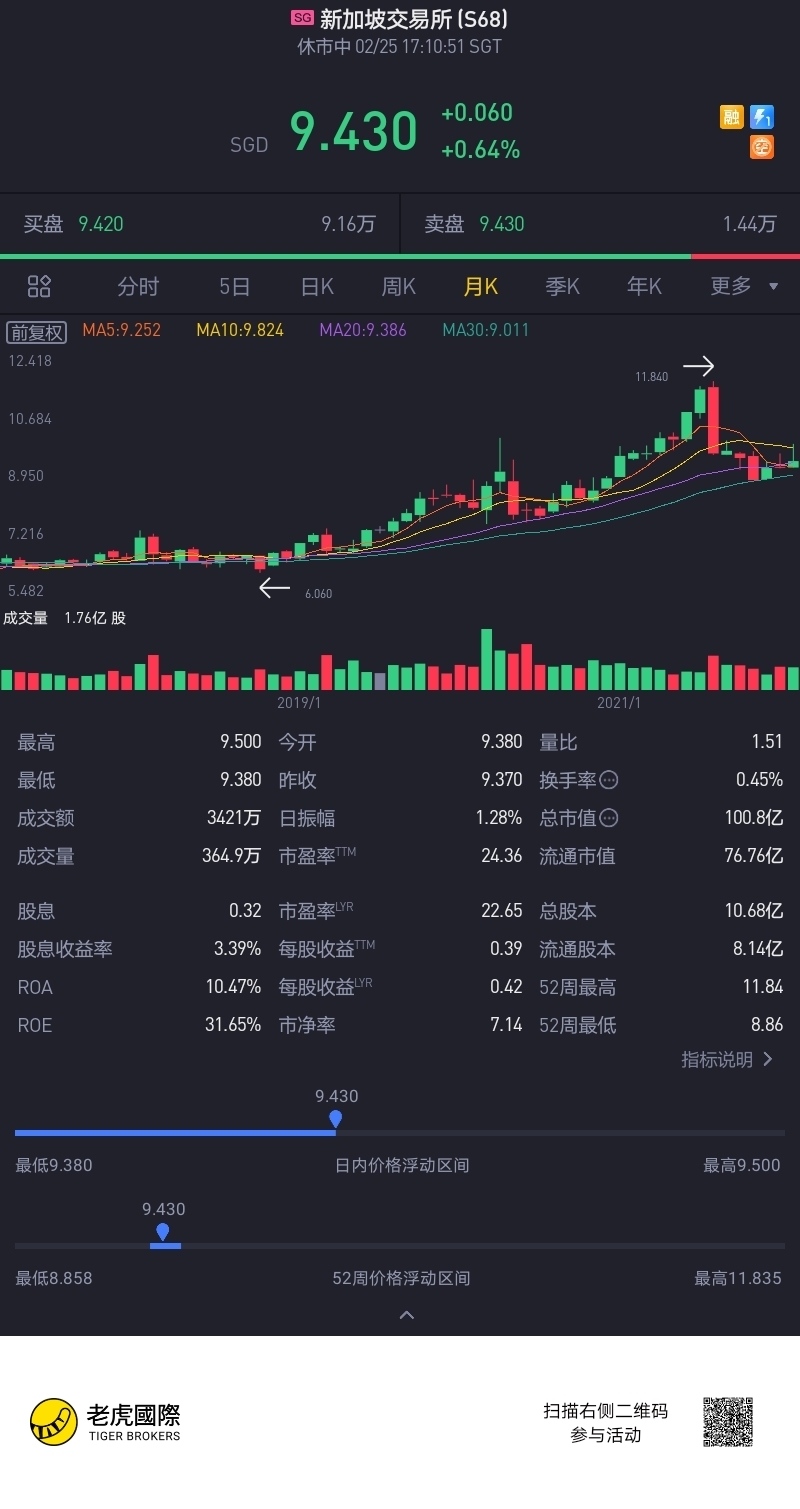
Task: Open the chart layout grid icon
Action: tap(39, 287)
